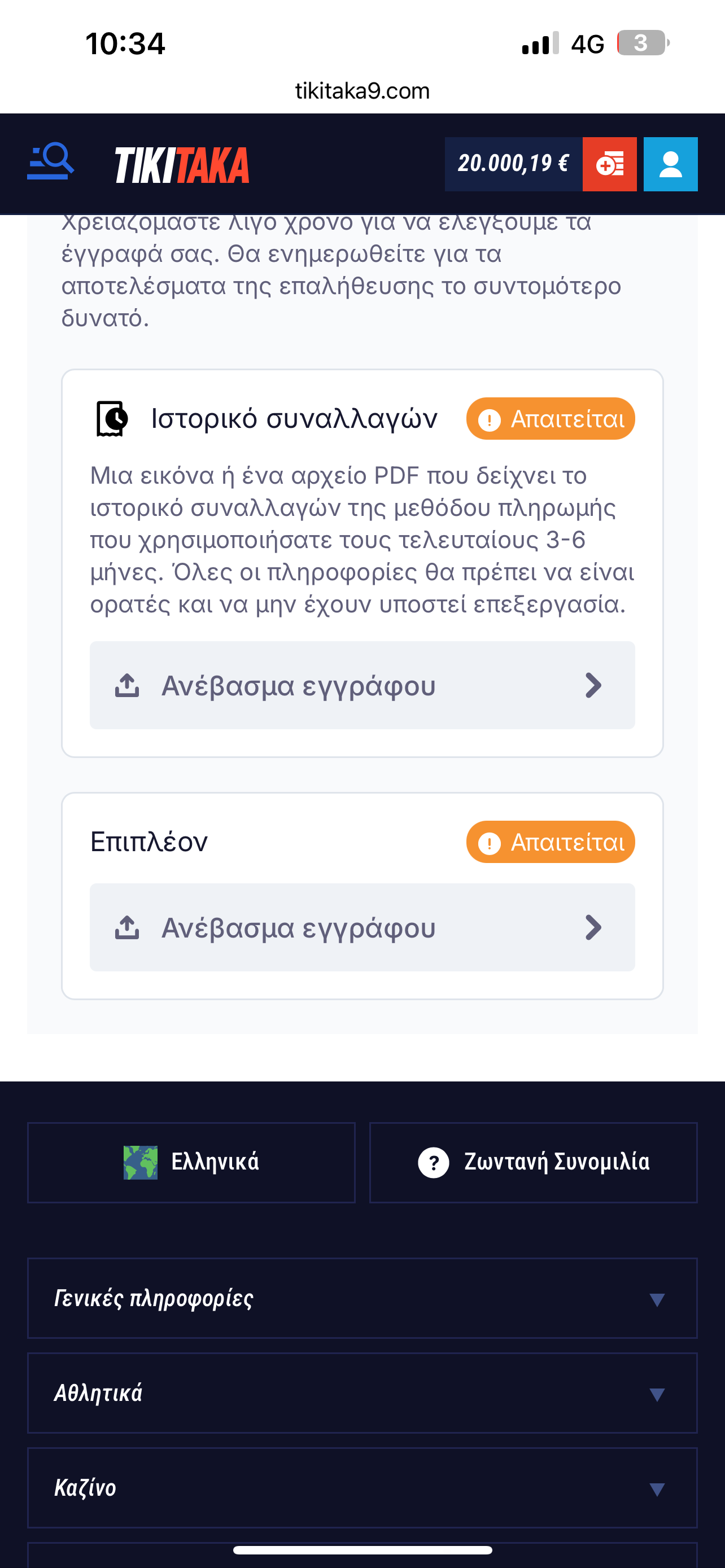725x1568 pixels.
Task: Open the search menu icon
Action: (50, 162)
